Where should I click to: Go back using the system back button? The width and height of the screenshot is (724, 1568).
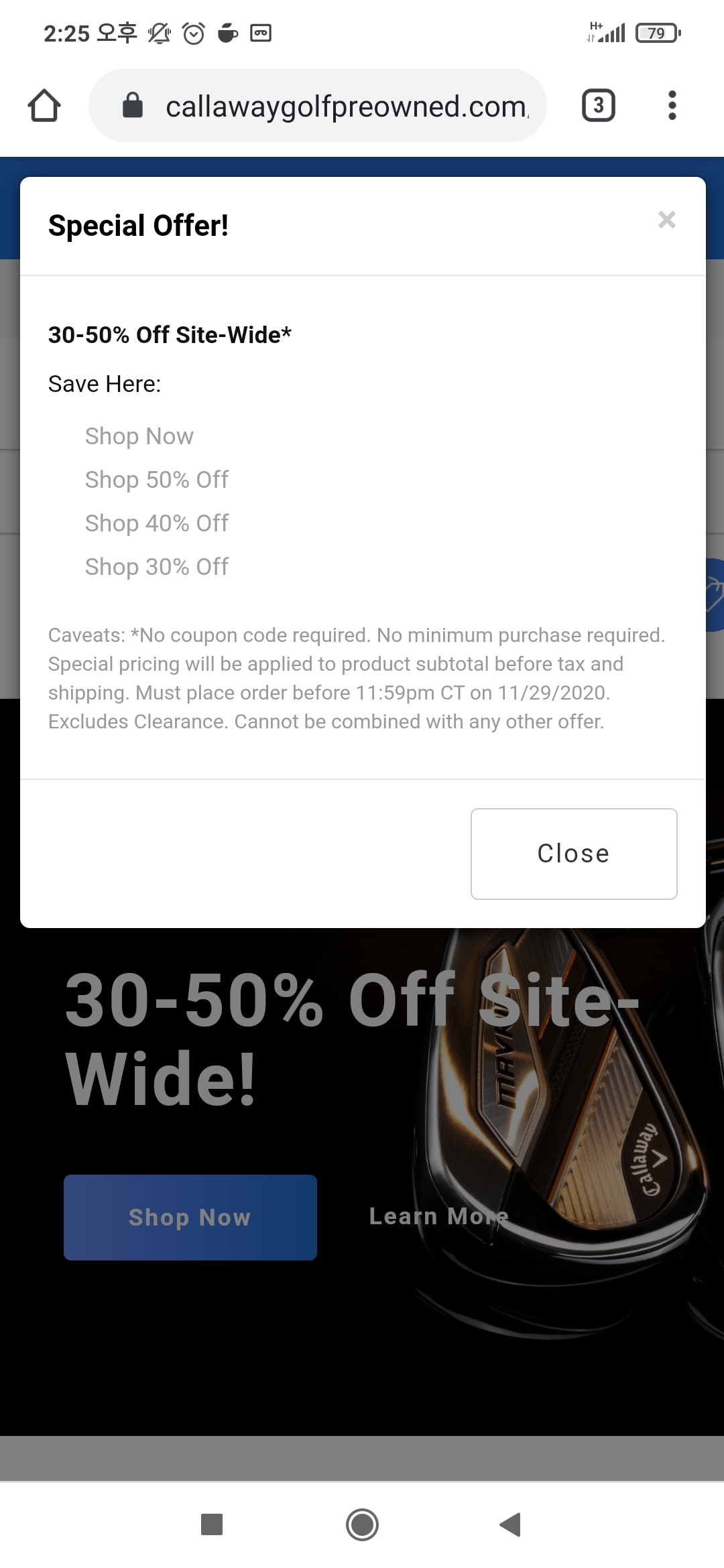tap(511, 1524)
